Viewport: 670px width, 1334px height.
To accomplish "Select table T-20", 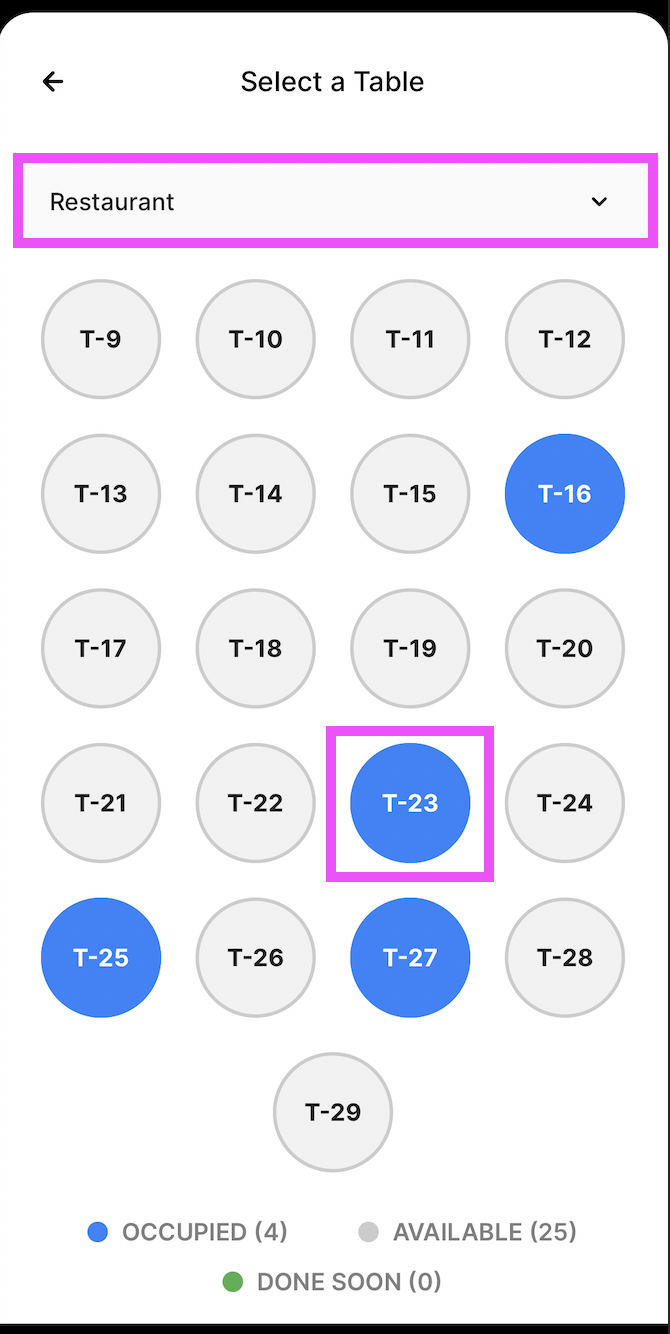I will click(x=565, y=648).
